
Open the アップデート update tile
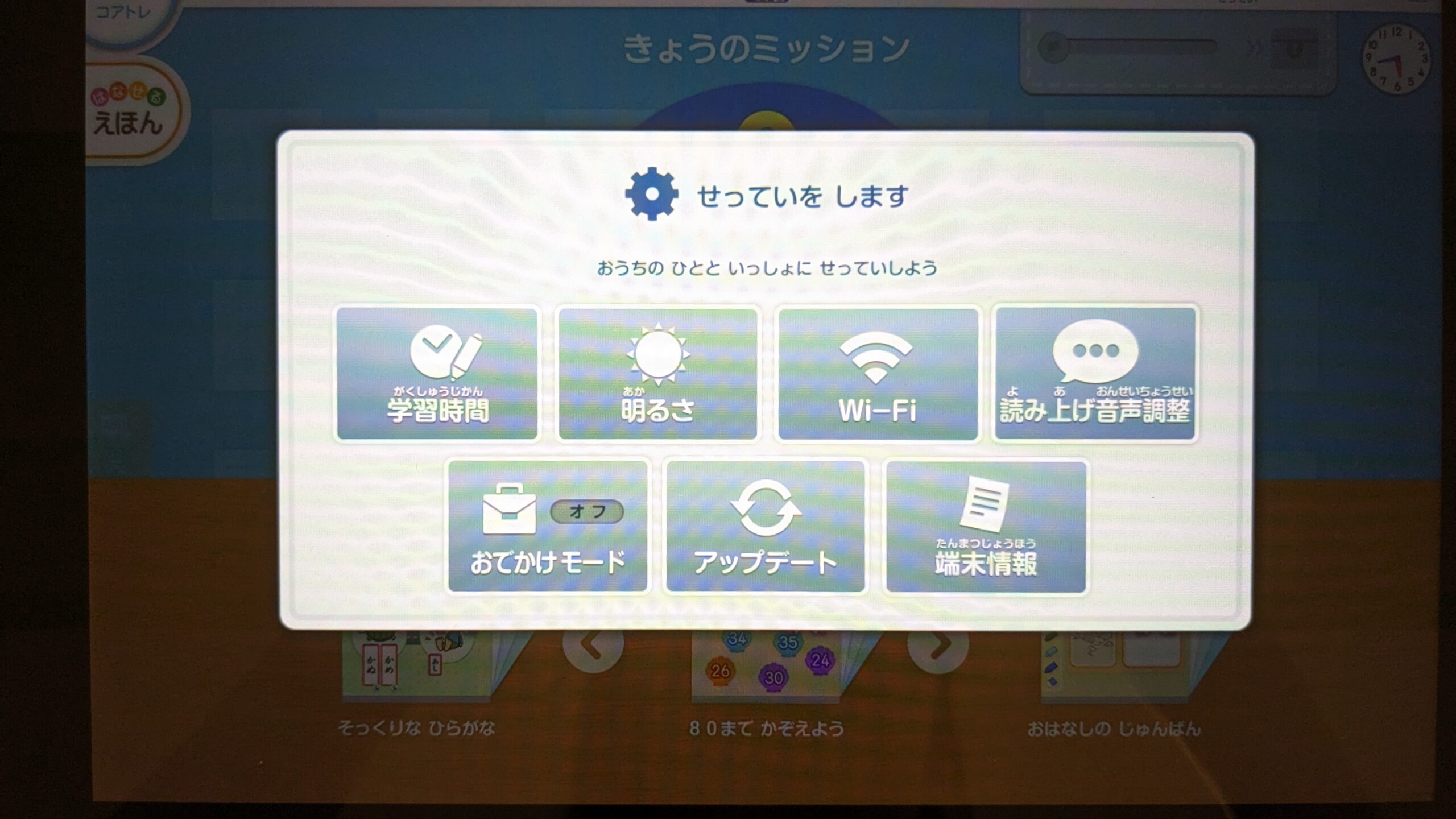[766, 527]
